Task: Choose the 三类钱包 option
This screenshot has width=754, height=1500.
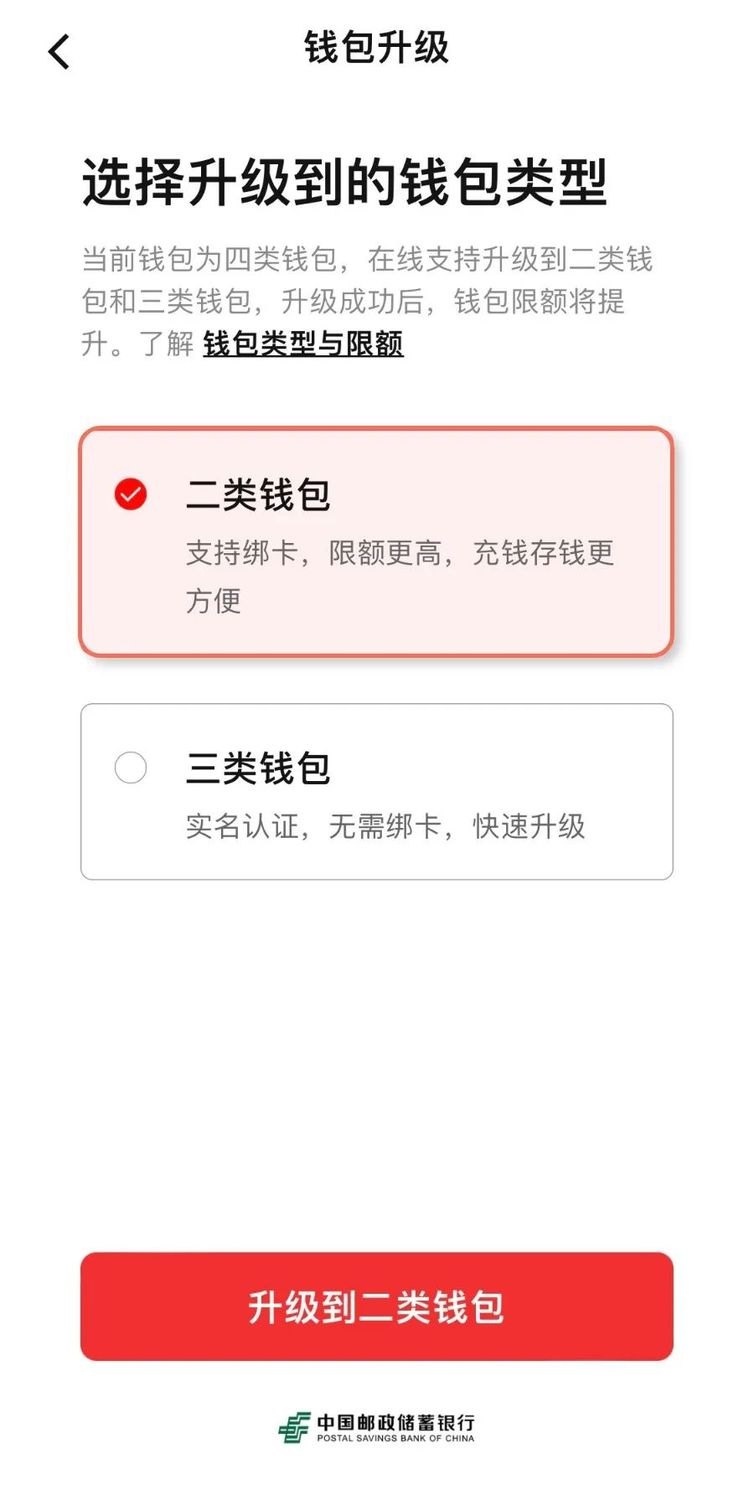Action: tap(376, 791)
